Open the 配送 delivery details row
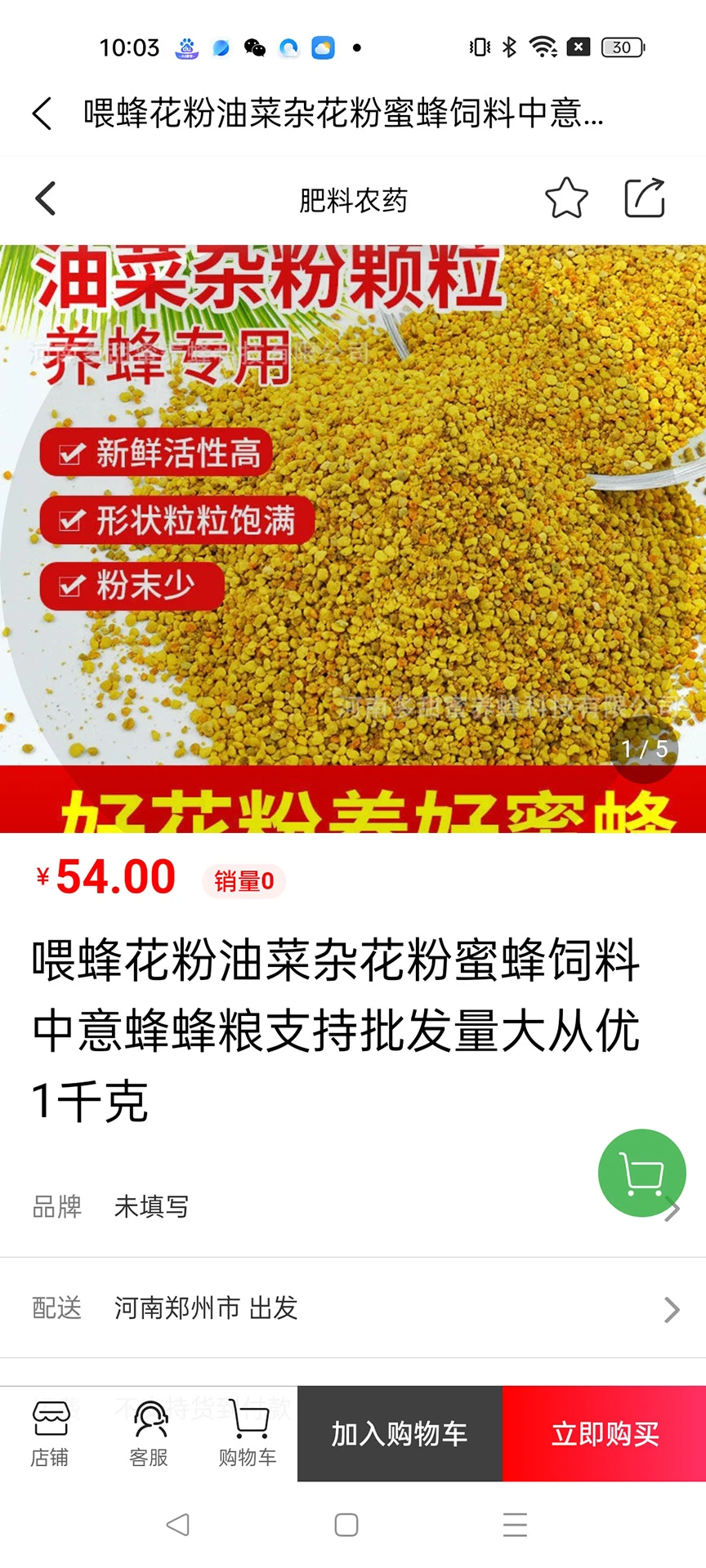The width and height of the screenshot is (706, 1568). point(353,1308)
